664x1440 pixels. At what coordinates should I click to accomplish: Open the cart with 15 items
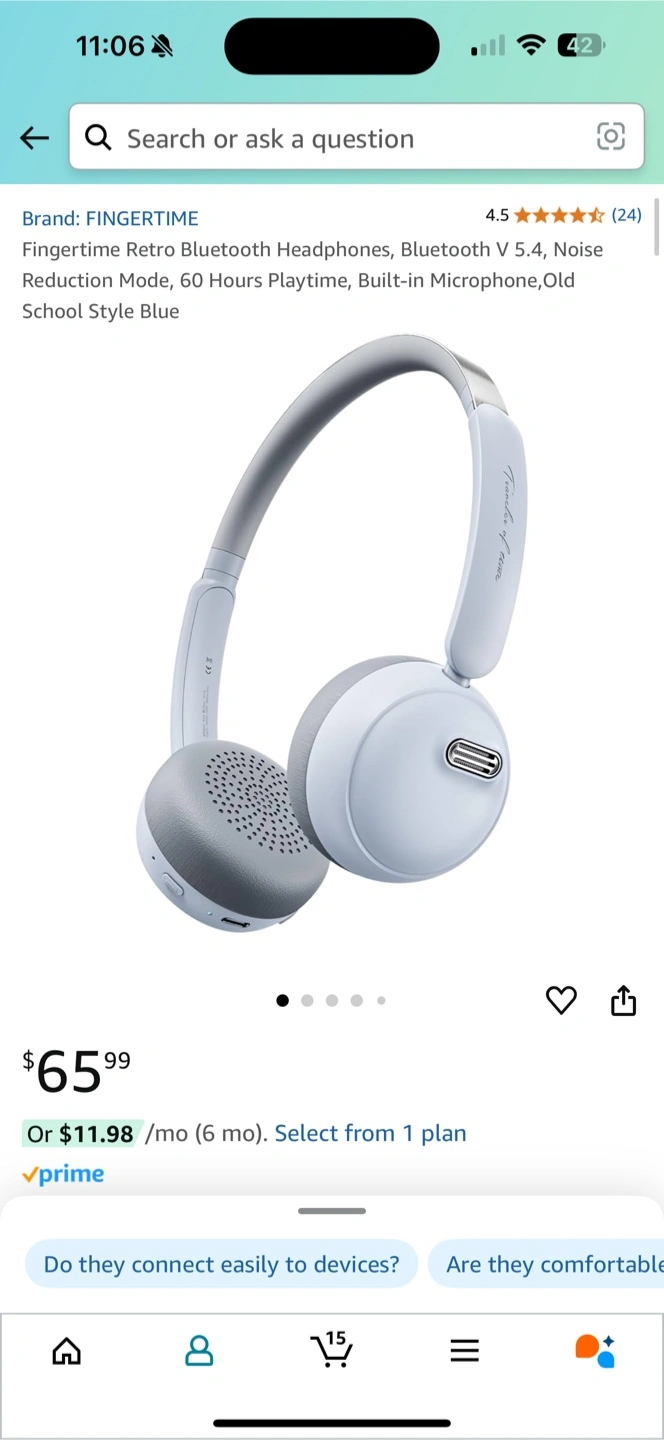tap(331, 1349)
